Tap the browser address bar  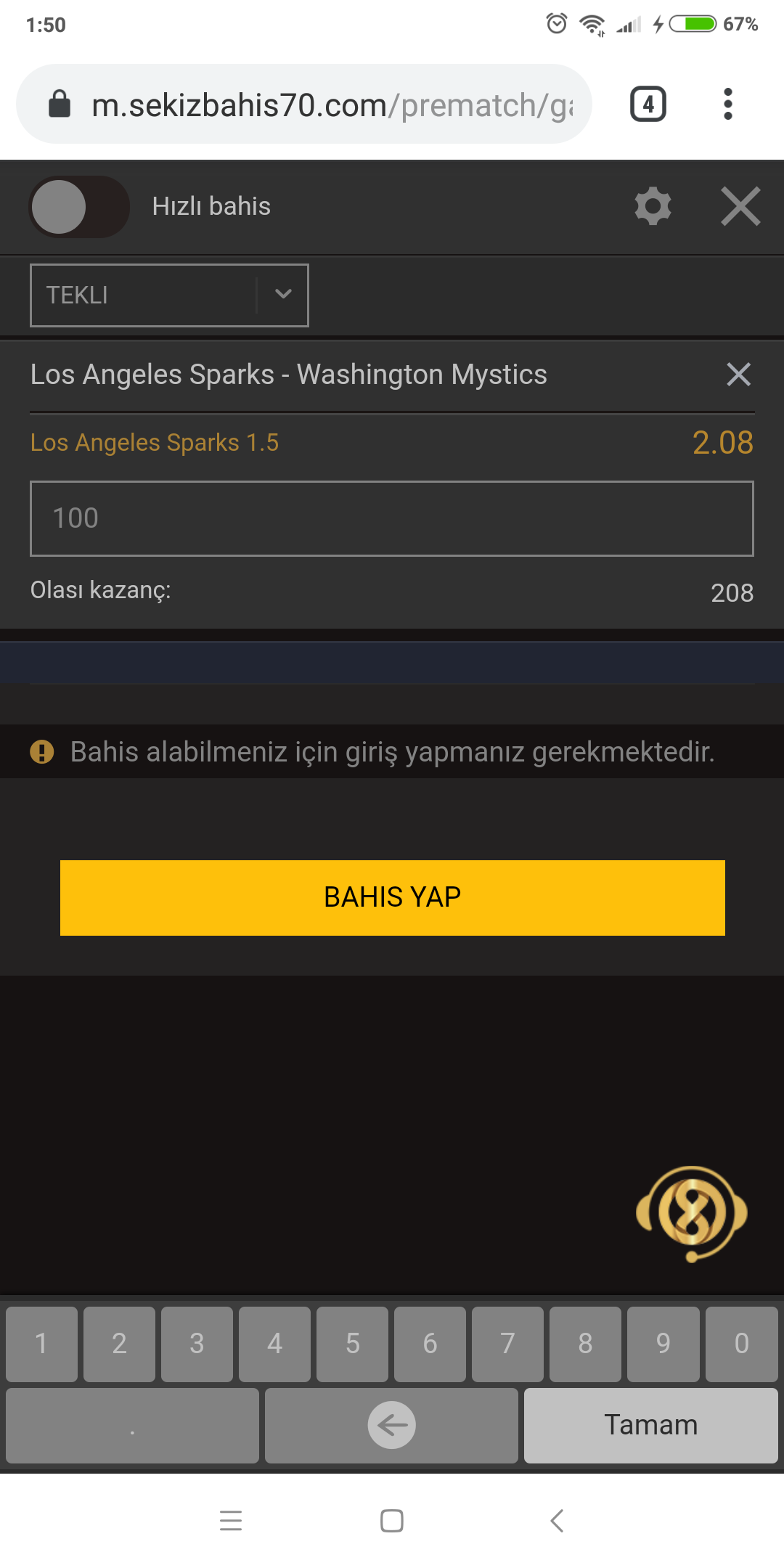(304, 105)
